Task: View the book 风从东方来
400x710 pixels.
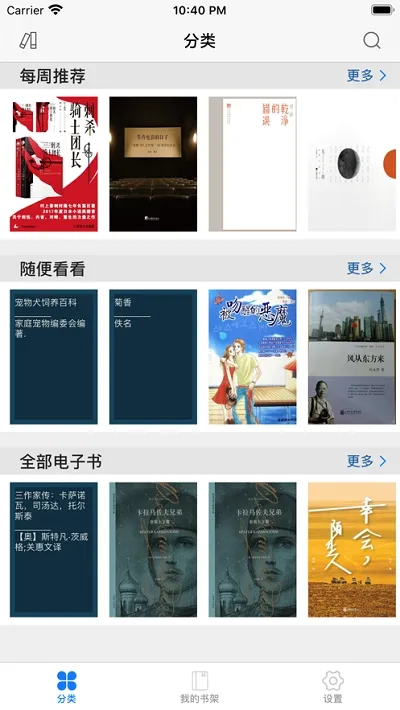Action: (x=352, y=357)
